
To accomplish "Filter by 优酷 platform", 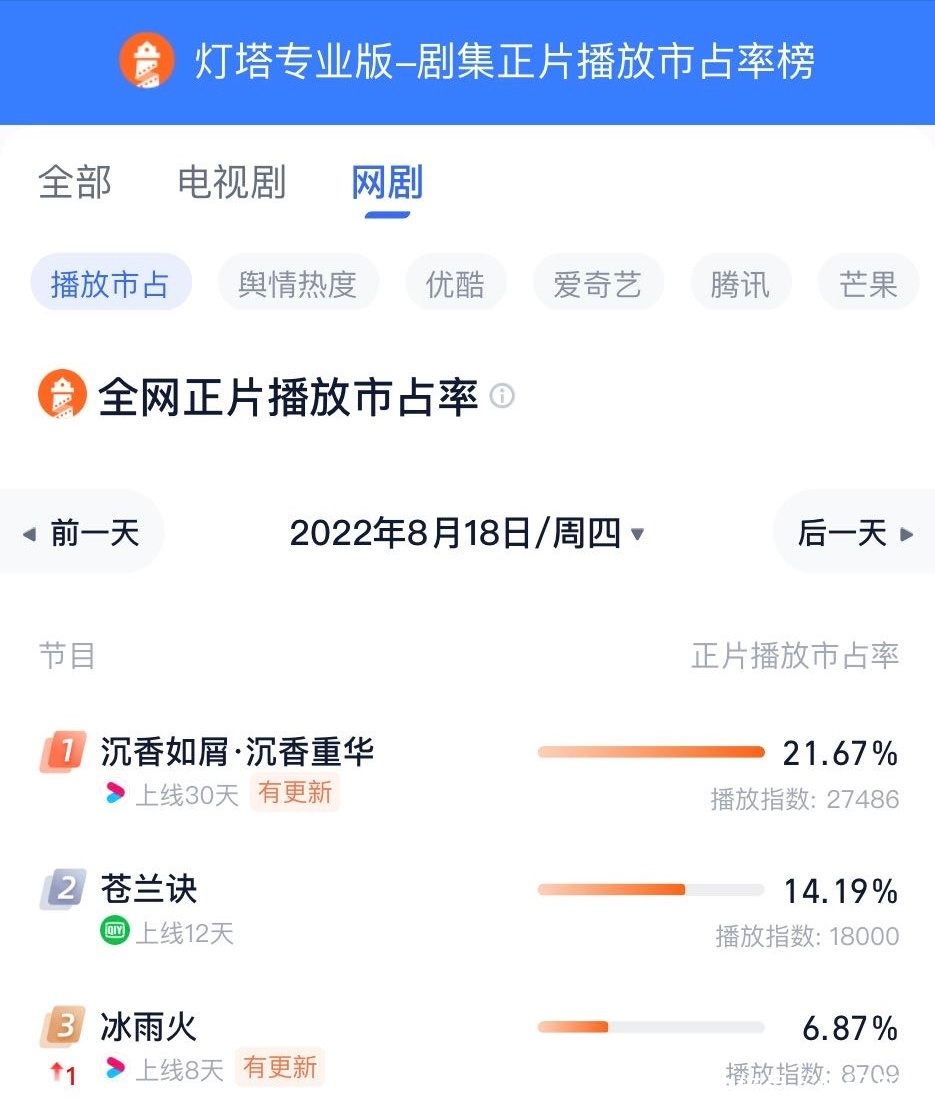I will pos(456,285).
